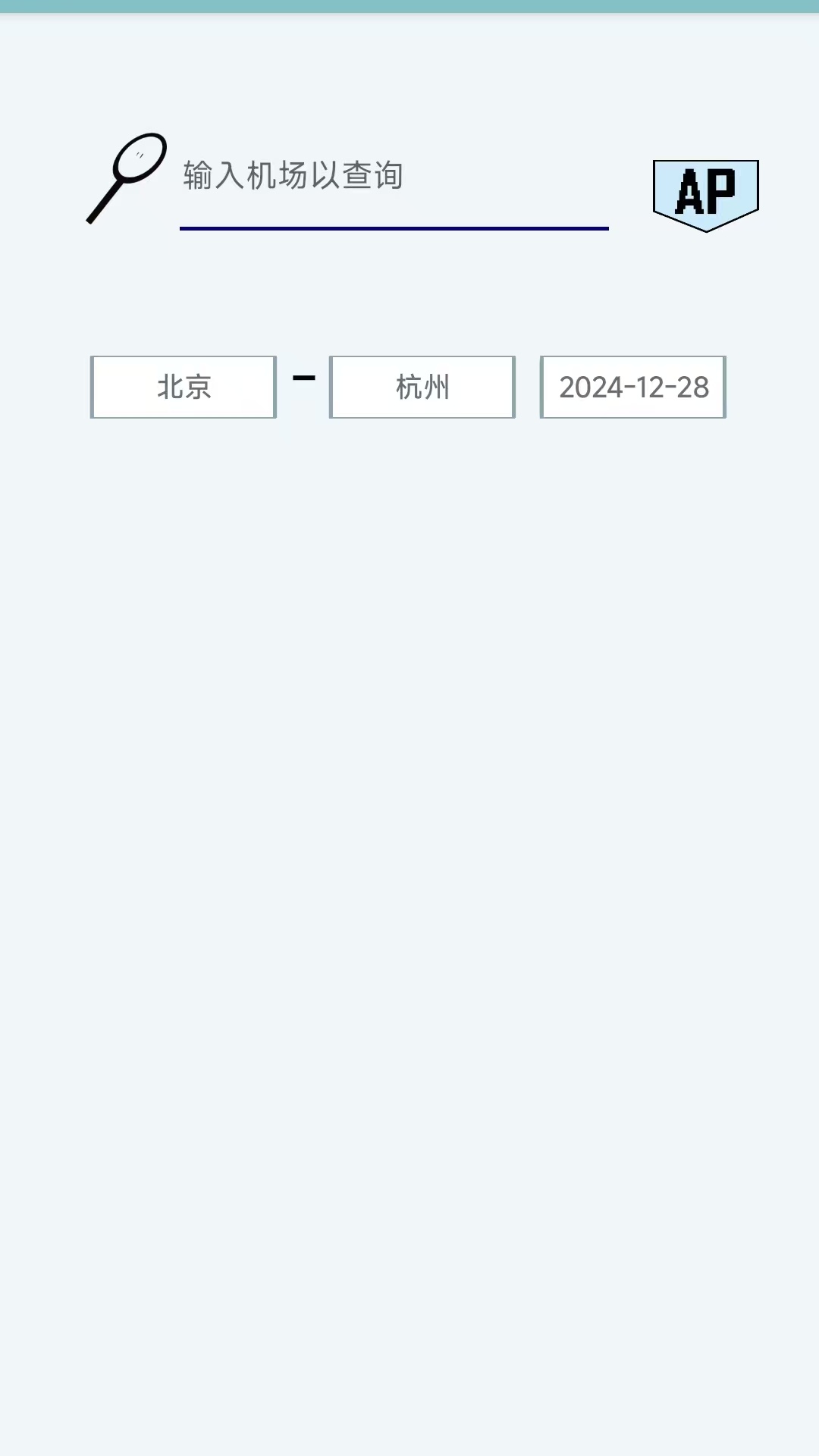Screen dimensions: 819x1456
Task: Open the departure city selector showing 北京
Action: click(x=182, y=387)
